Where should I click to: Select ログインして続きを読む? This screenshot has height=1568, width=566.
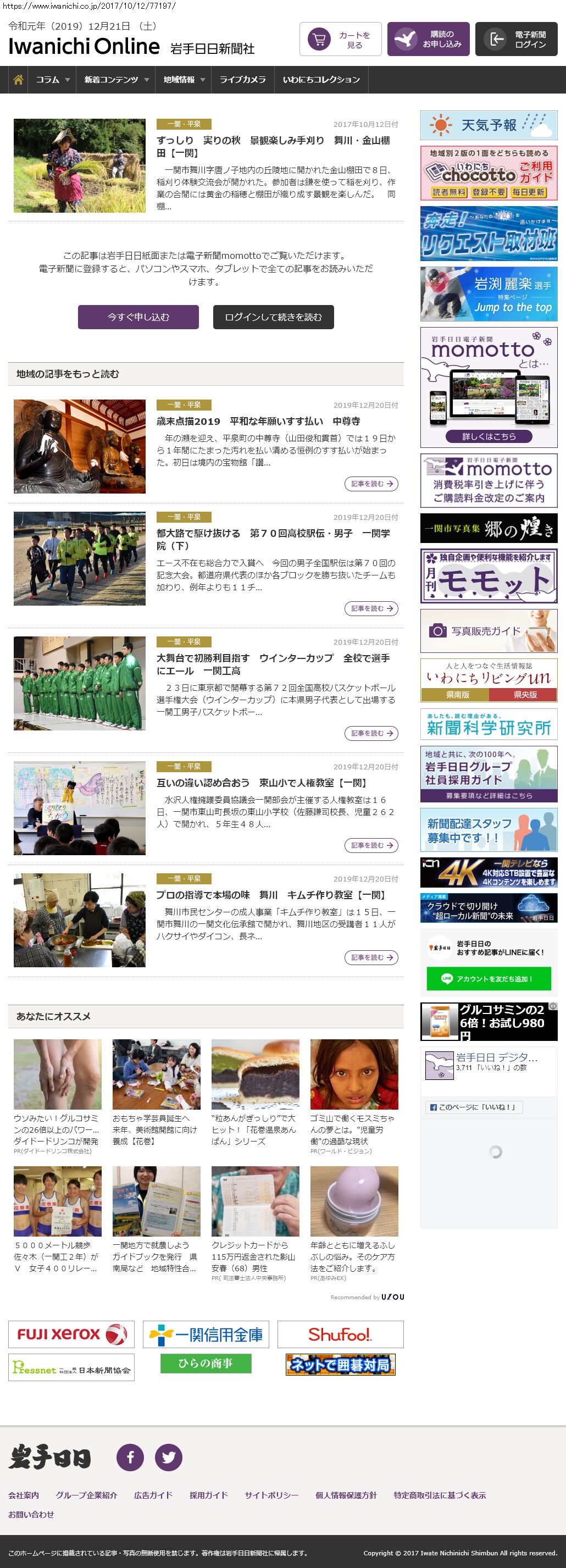tap(273, 317)
